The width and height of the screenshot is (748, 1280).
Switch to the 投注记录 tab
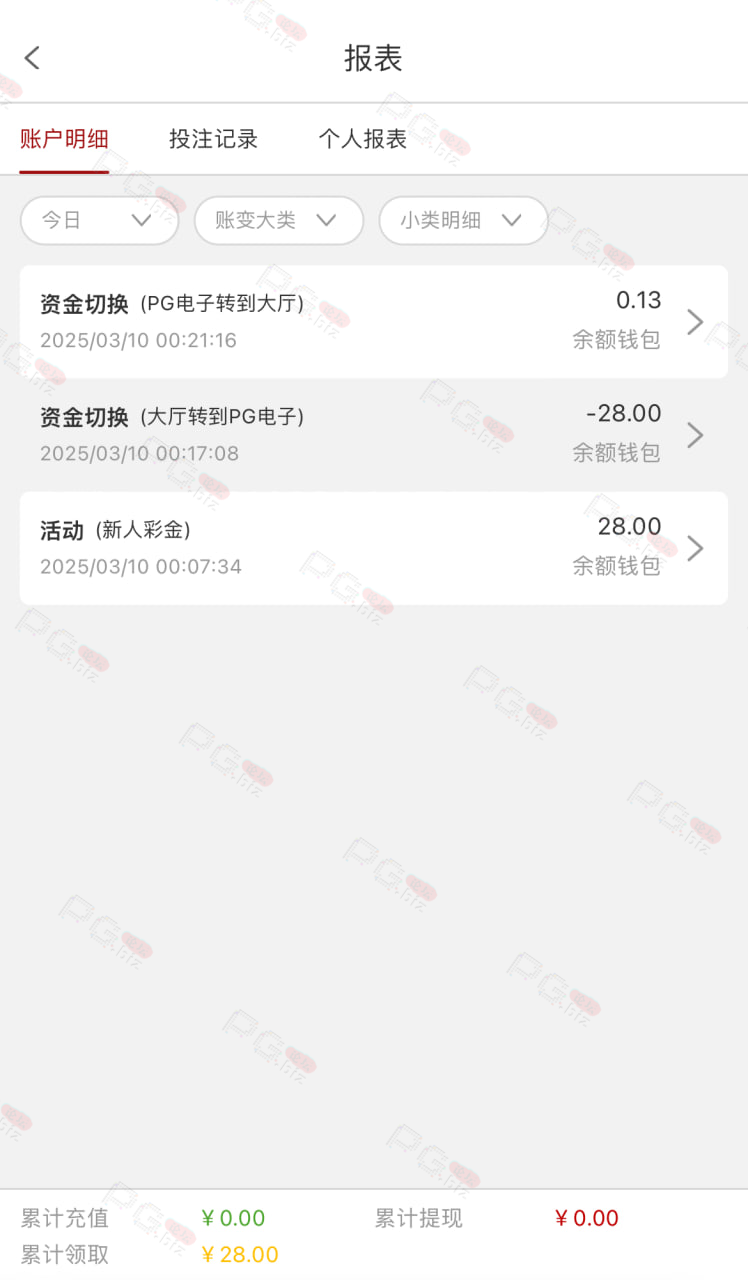213,139
